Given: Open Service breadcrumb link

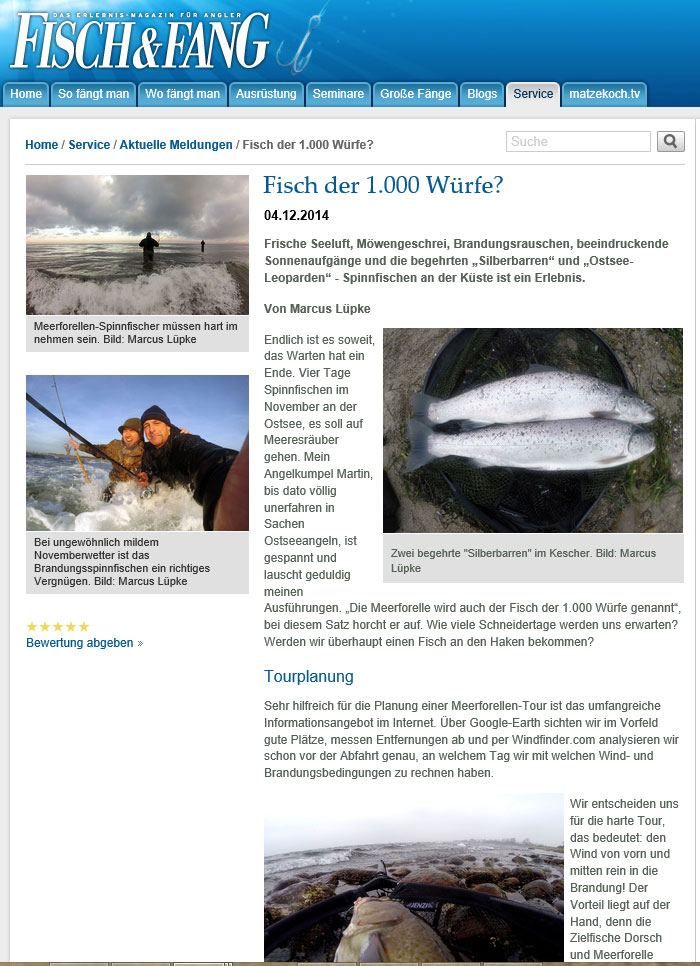Looking at the screenshot, I should click(x=89, y=145).
